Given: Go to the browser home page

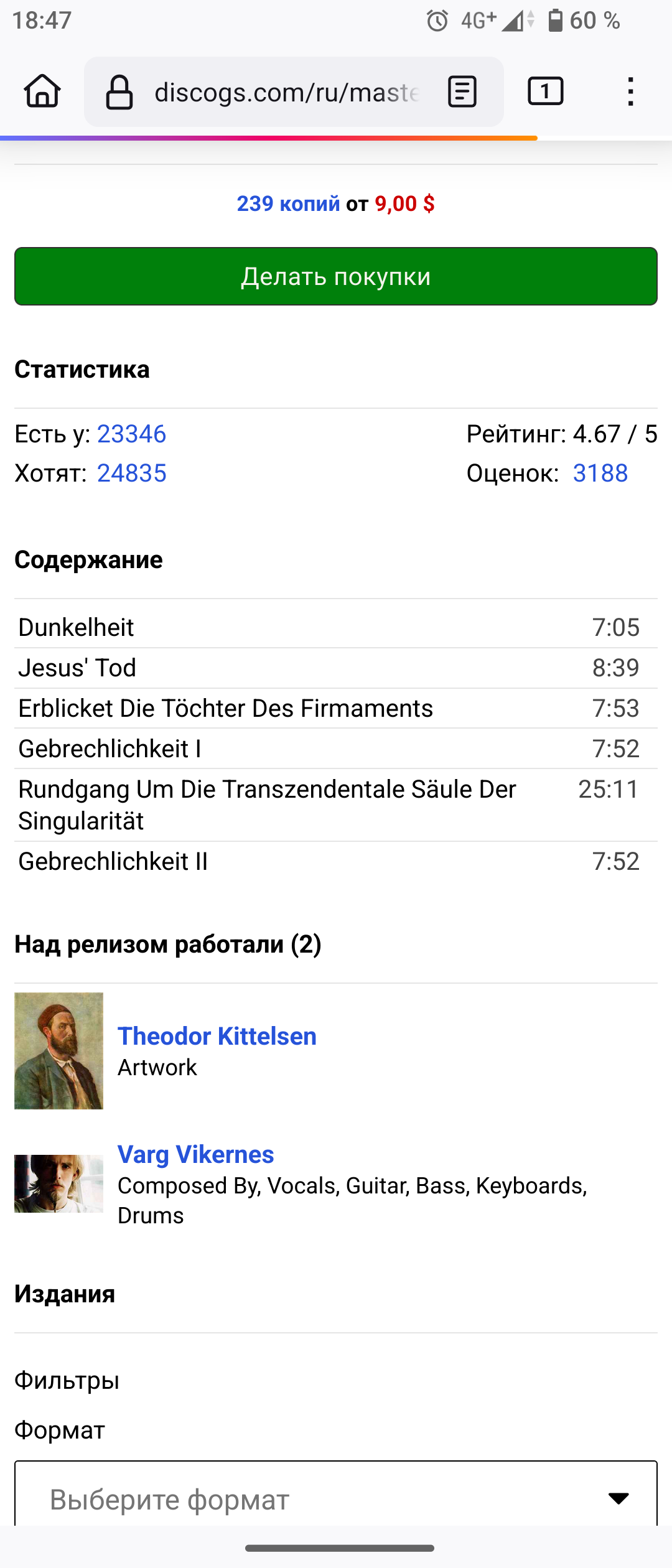Looking at the screenshot, I should pyautogui.click(x=42, y=92).
